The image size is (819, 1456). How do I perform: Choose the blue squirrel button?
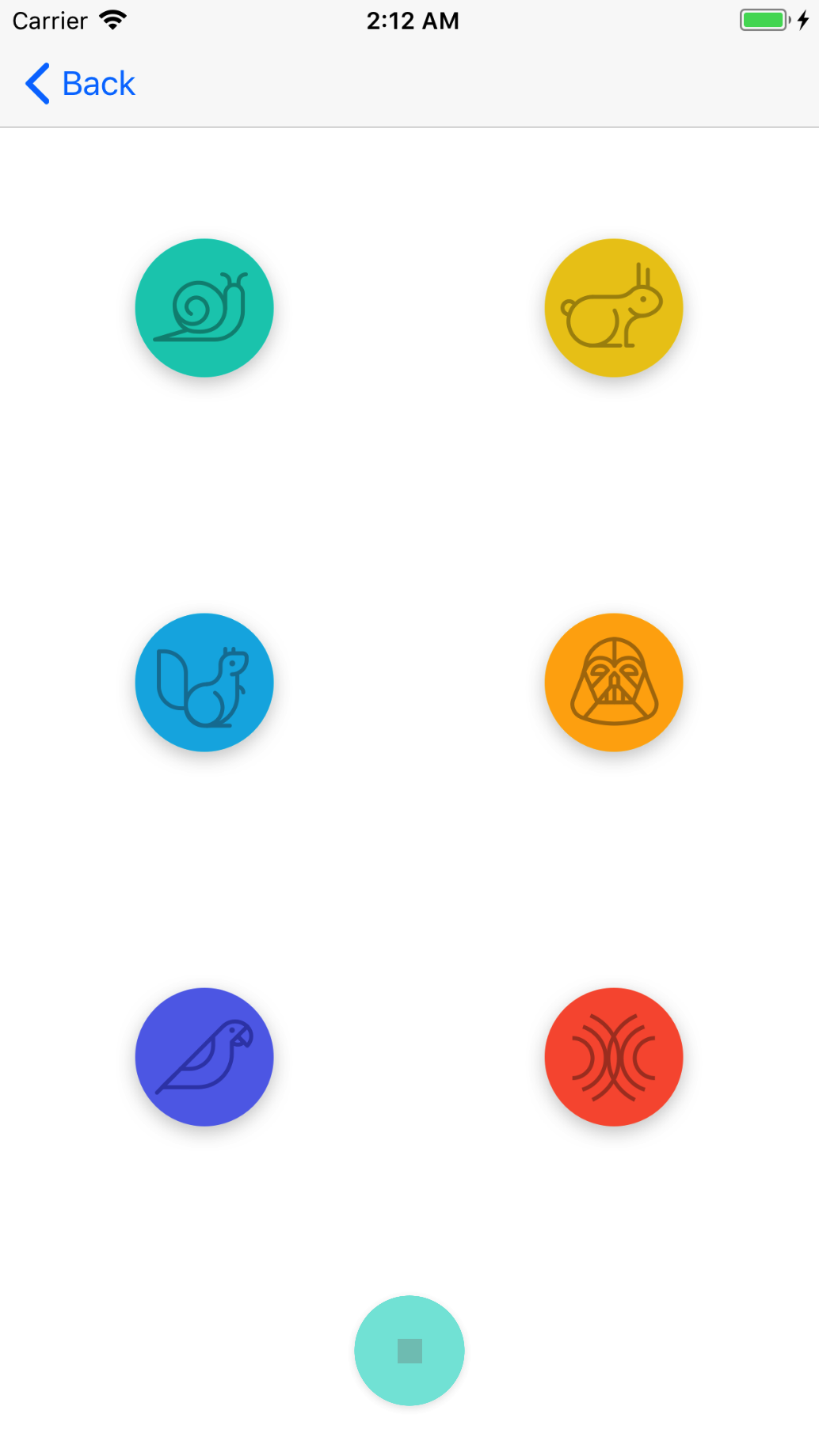[x=204, y=682]
